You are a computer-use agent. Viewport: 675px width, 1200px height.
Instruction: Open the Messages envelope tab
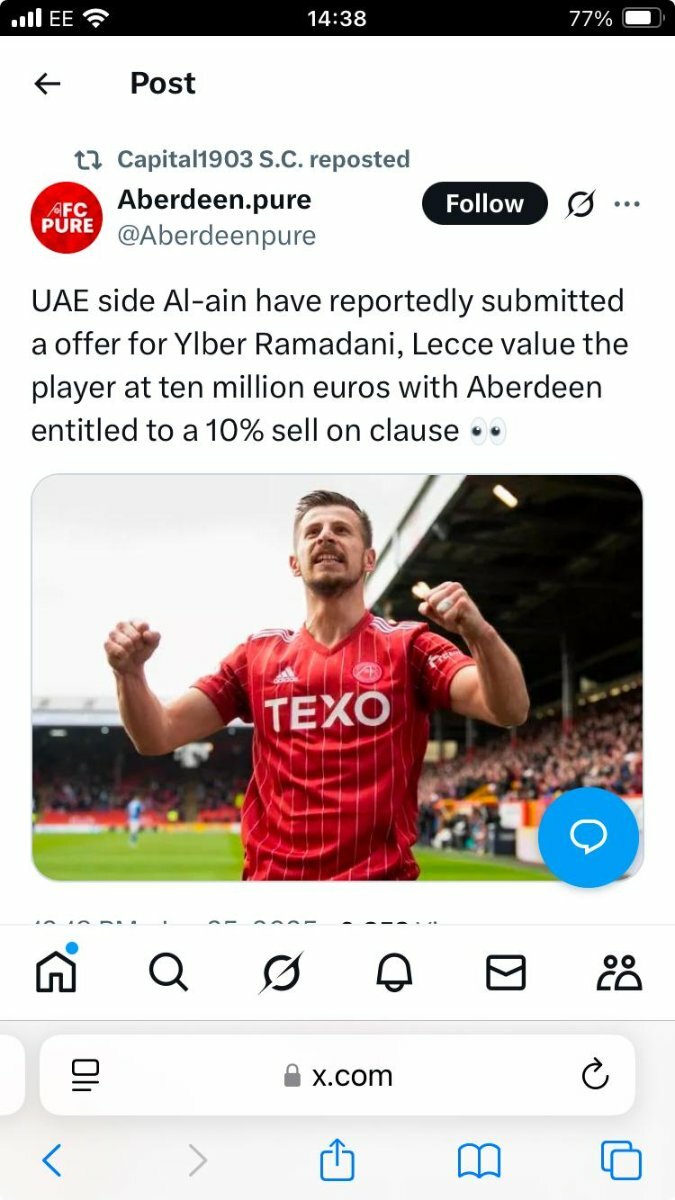pyautogui.click(x=506, y=971)
